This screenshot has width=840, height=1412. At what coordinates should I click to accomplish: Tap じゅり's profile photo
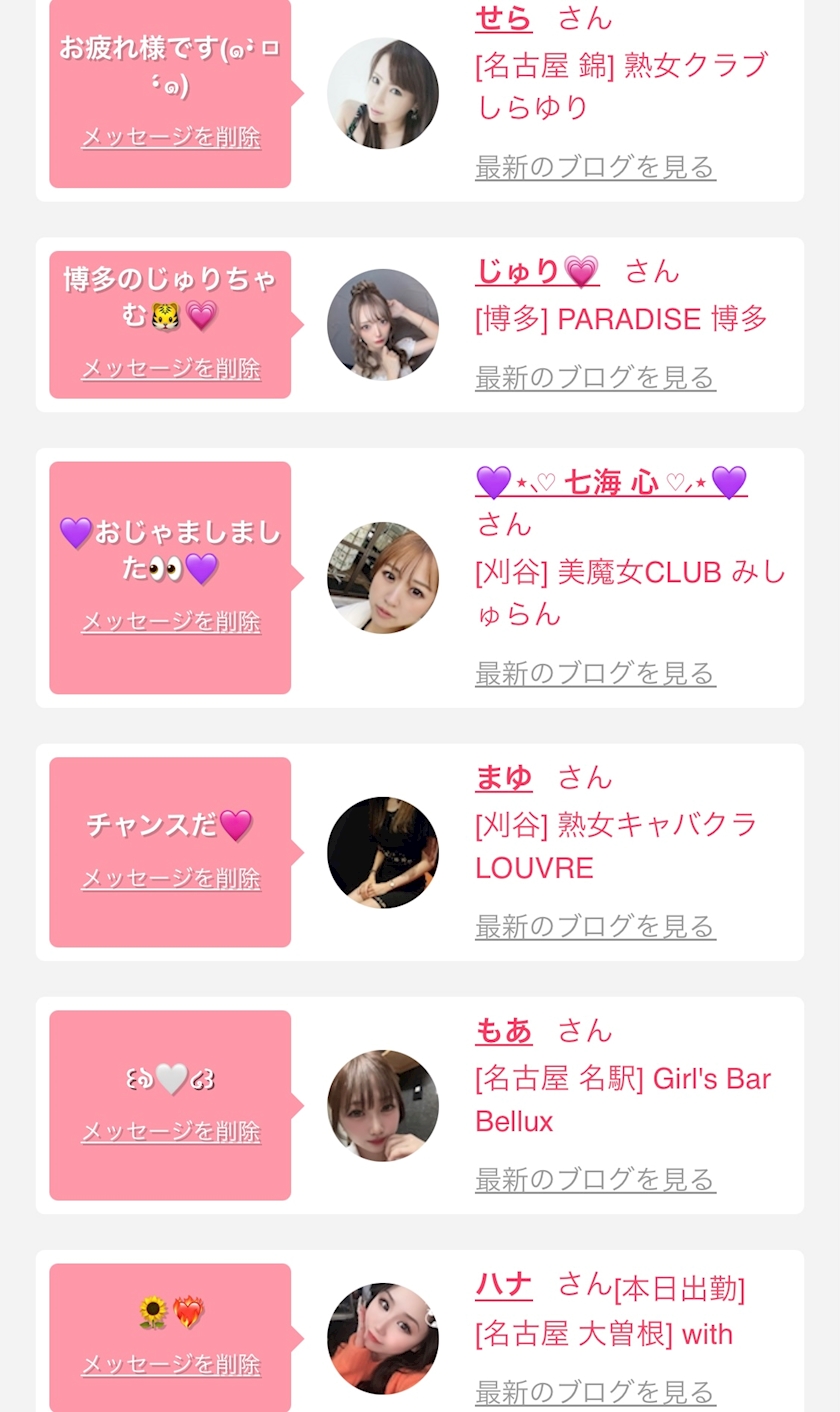pos(383,324)
